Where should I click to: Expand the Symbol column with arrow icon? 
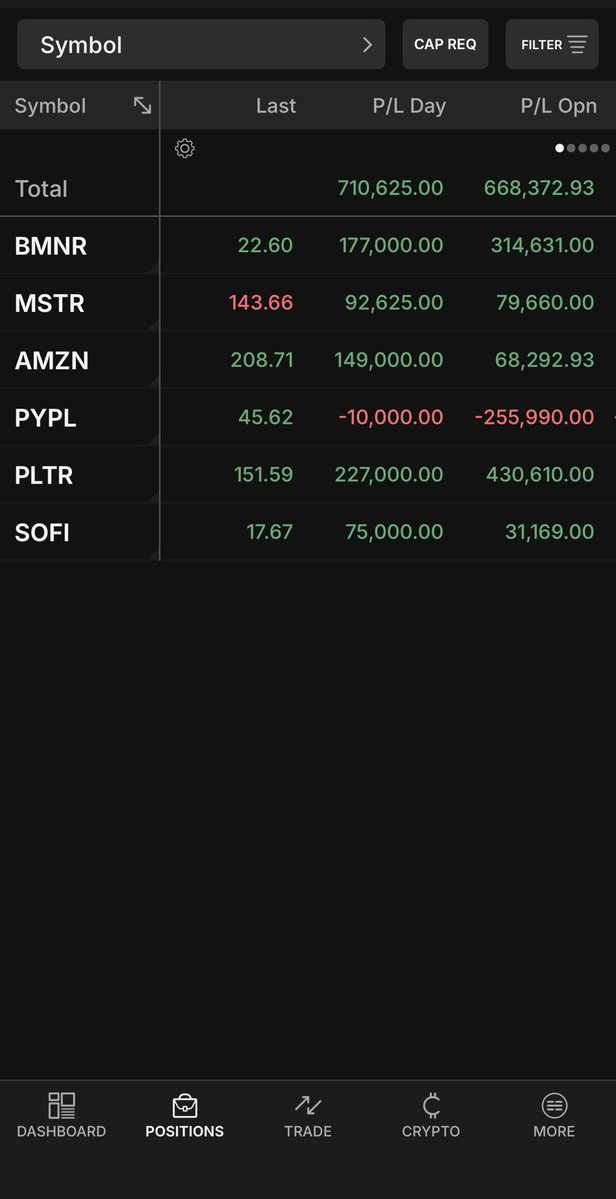(x=143, y=105)
